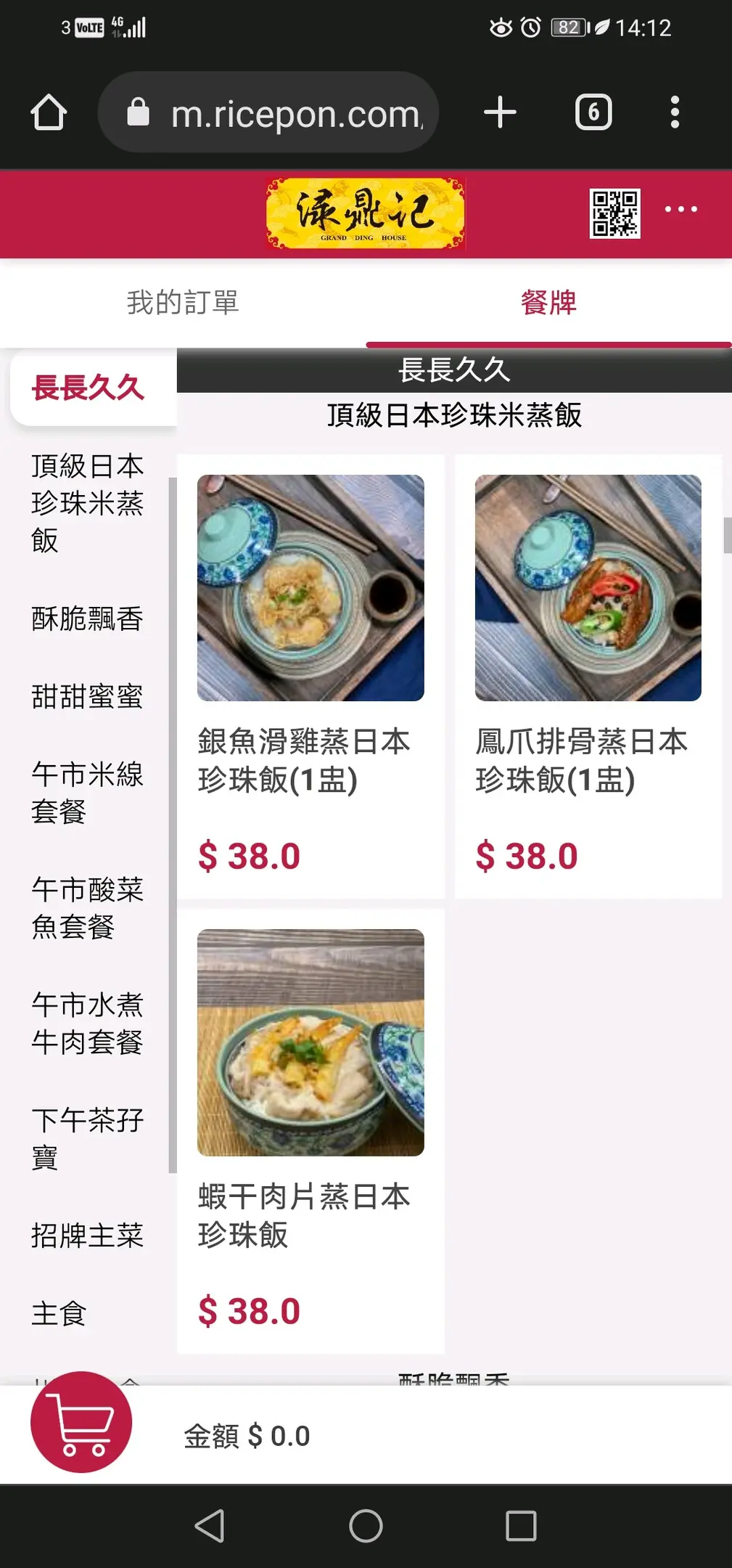Select 主食 category

[59, 1314]
